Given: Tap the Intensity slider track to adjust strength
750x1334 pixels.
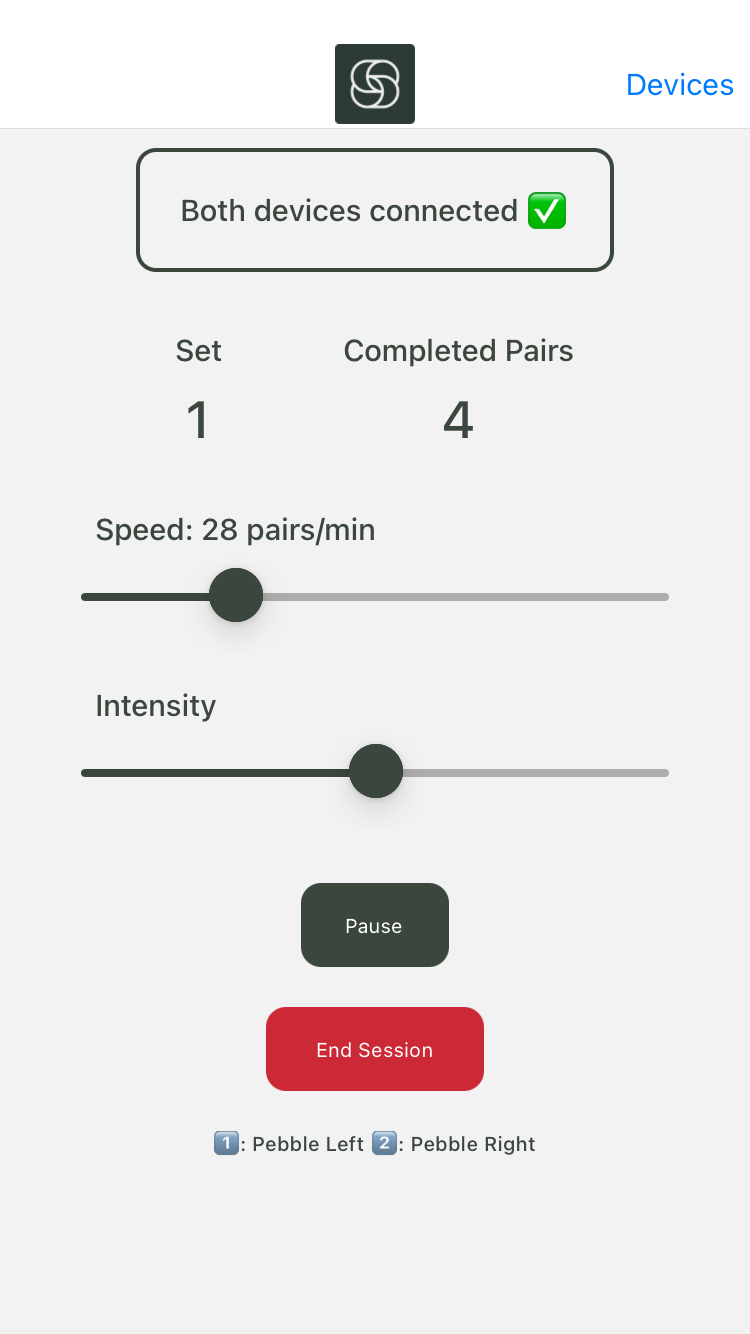Looking at the screenshot, I should click(x=375, y=772).
